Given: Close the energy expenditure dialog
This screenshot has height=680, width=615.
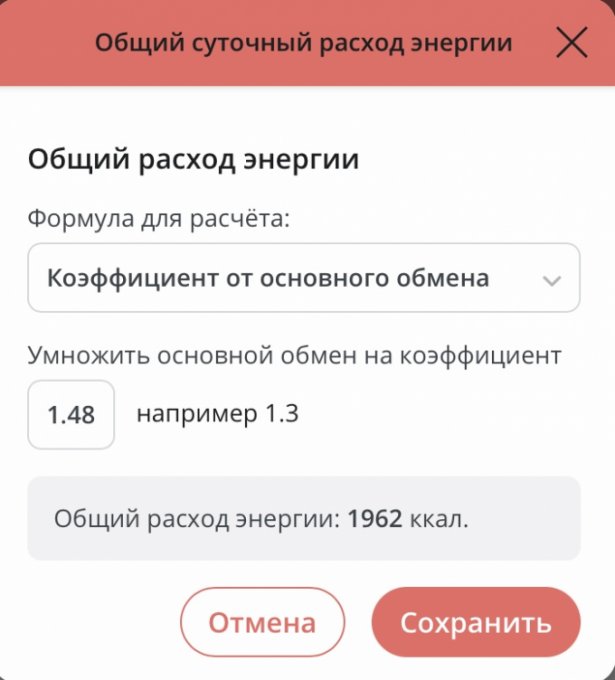Looking at the screenshot, I should coord(572,43).
